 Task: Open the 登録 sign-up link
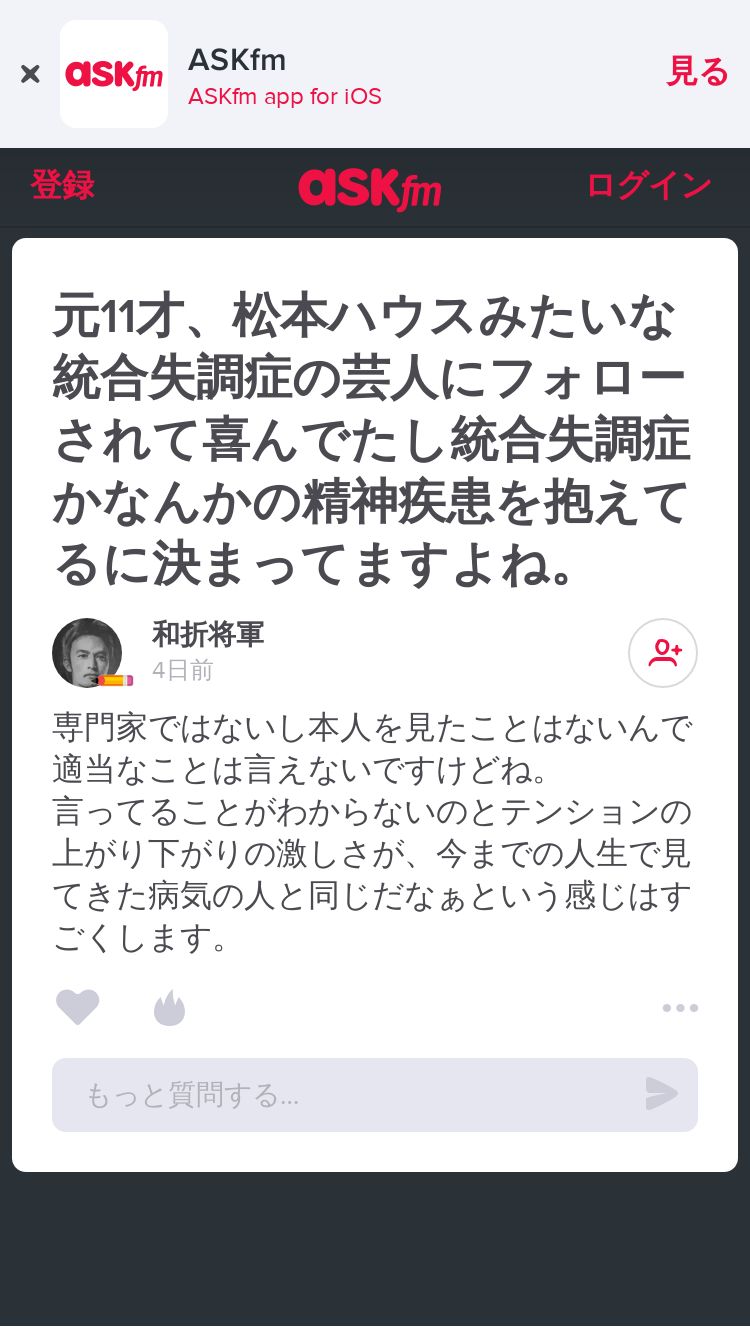(x=63, y=185)
